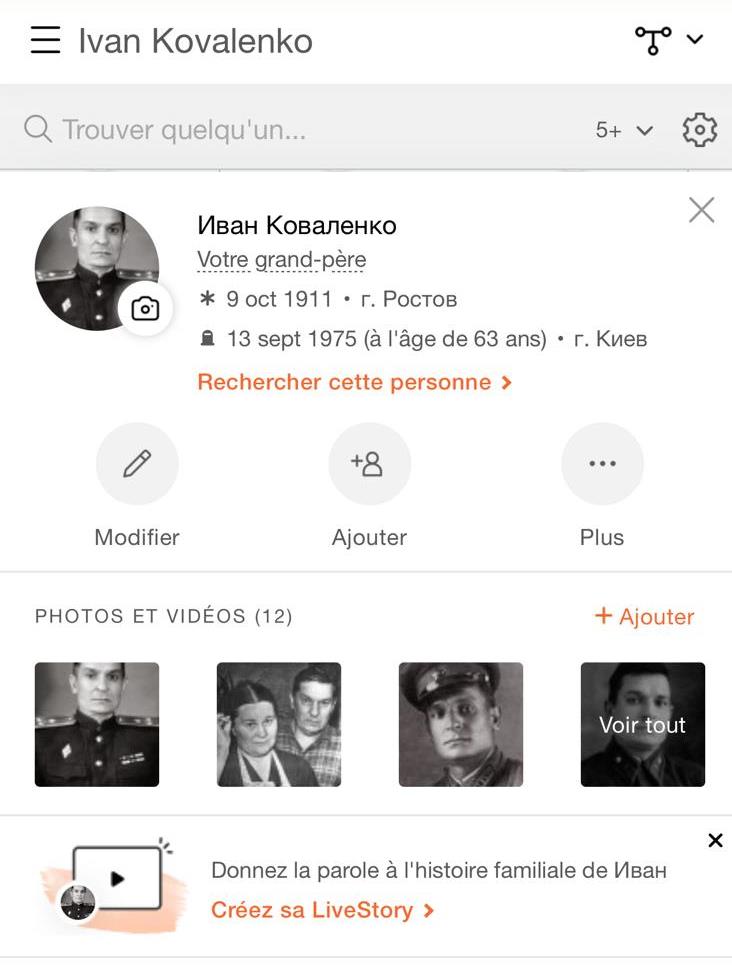Open the Plus options button

602,464
